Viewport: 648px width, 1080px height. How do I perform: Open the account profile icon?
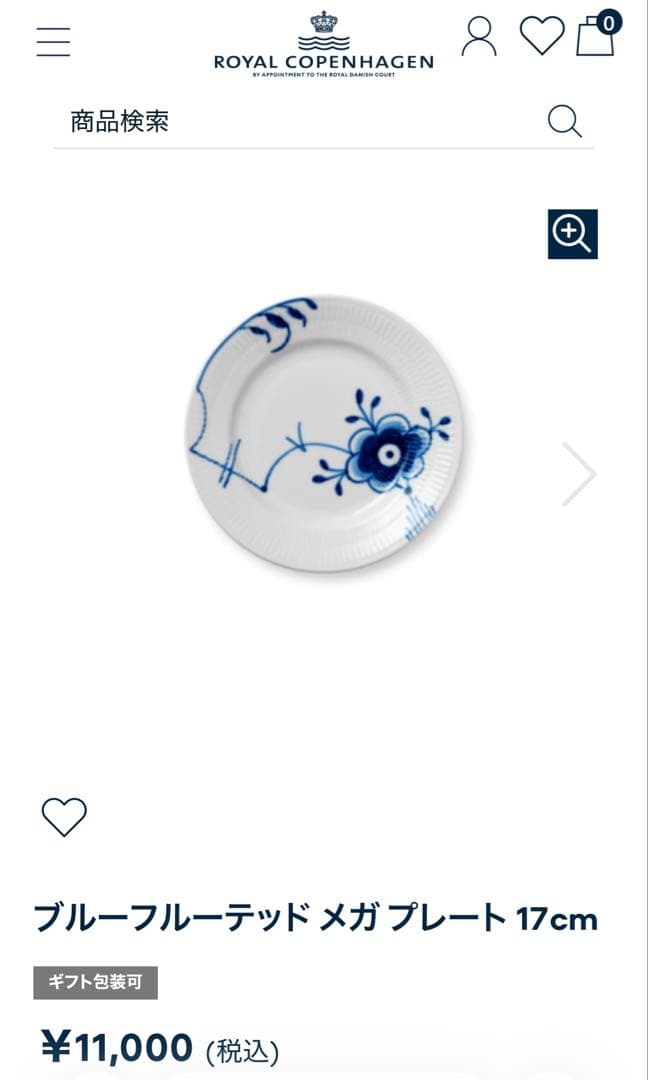point(479,37)
